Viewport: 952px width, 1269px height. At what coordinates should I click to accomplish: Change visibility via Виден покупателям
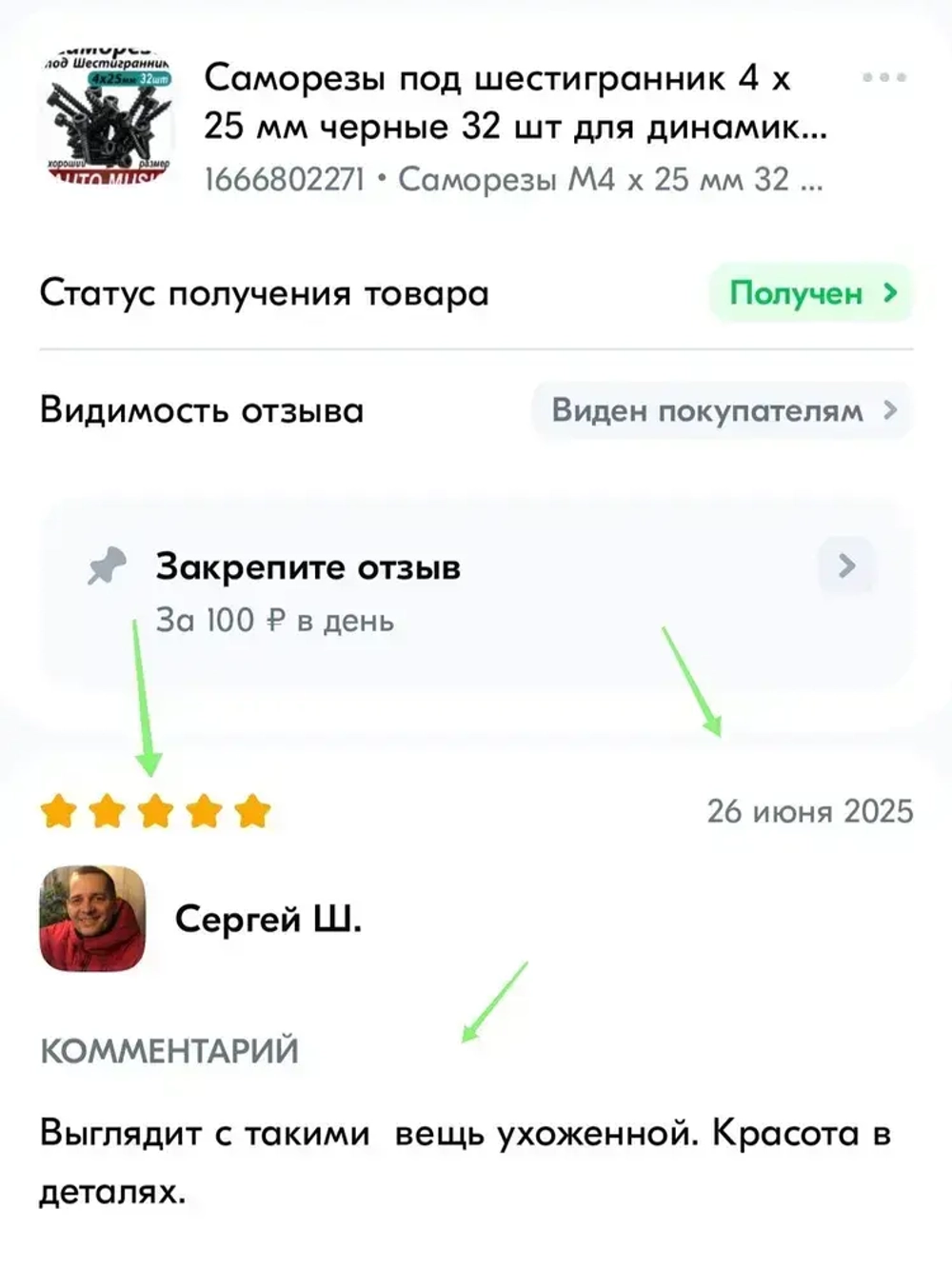click(723, 410)
